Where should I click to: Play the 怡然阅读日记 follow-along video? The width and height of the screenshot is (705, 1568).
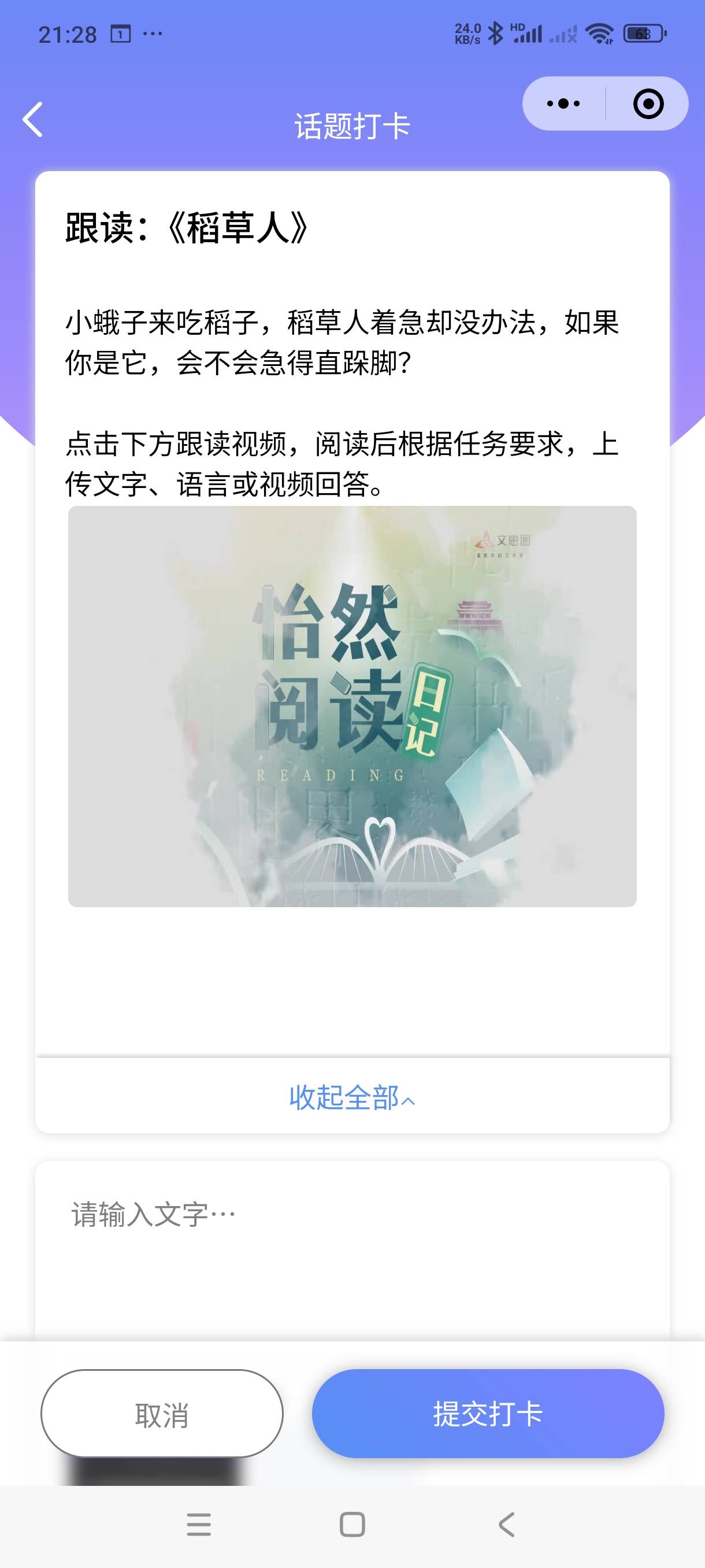click(x=352, y=706)
